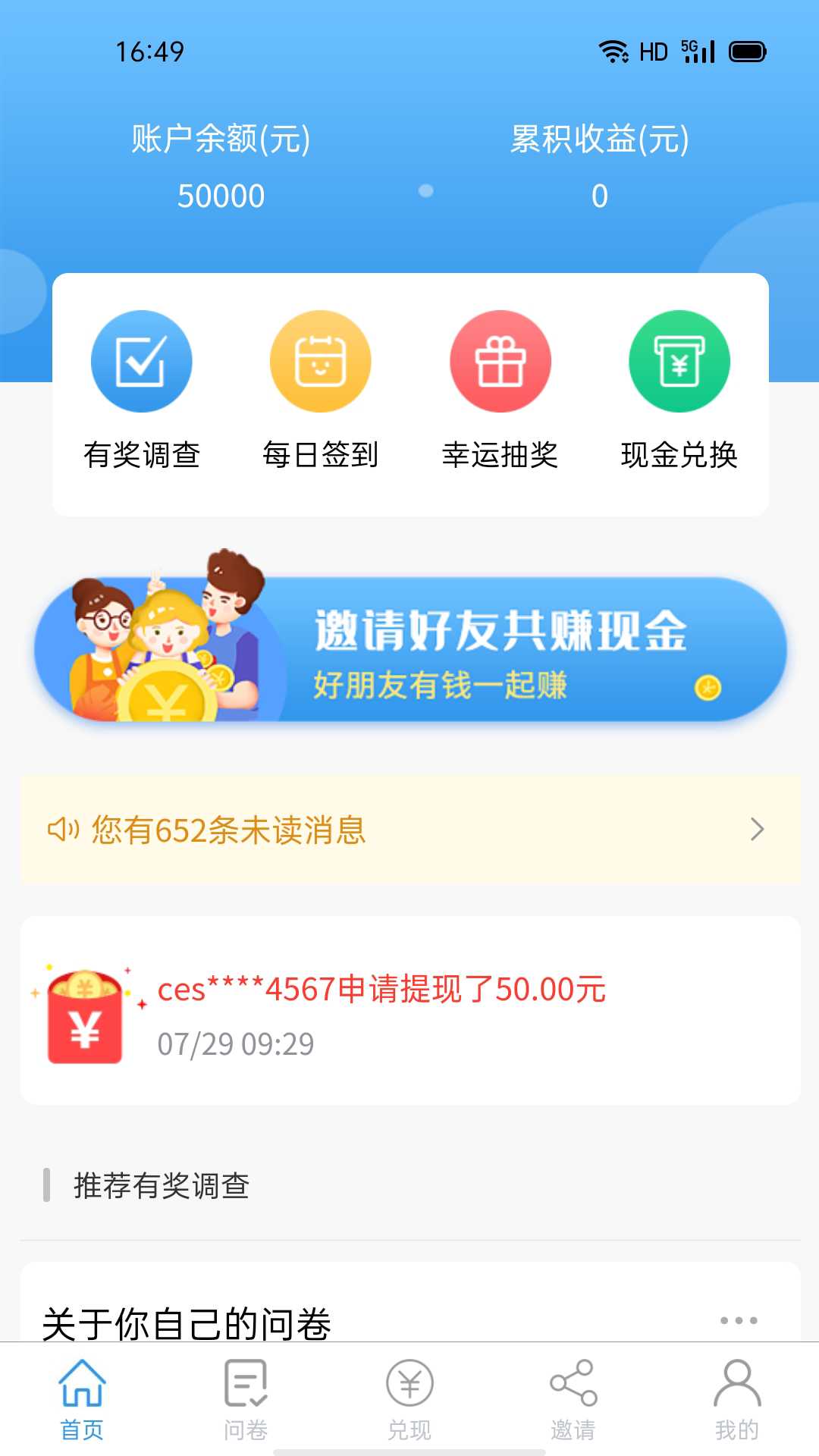
Task: Select the 现金兑换 cash exchange icon
Action: click(x=679, y=362)
